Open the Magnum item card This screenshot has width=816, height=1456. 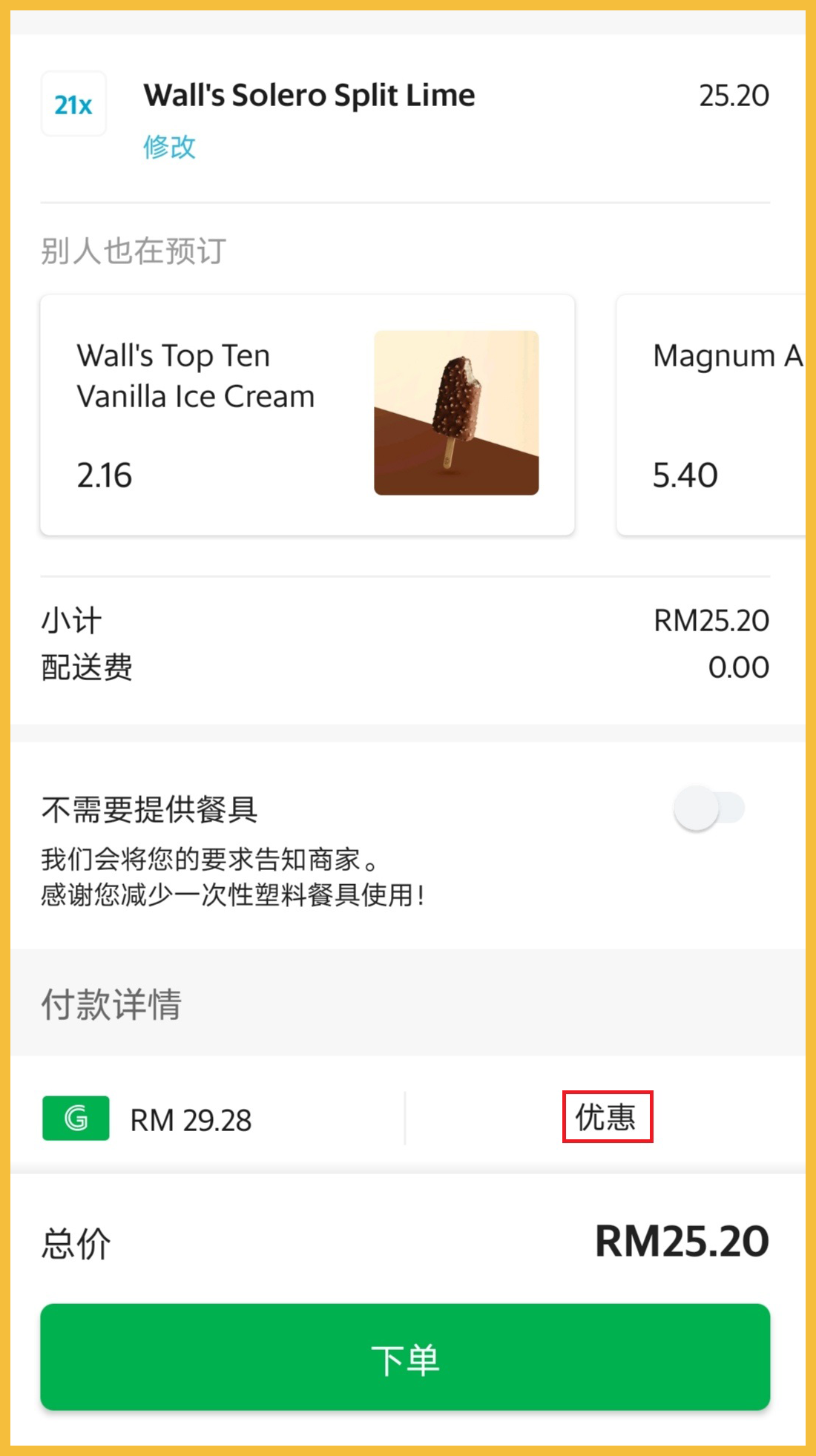(712, 415)
